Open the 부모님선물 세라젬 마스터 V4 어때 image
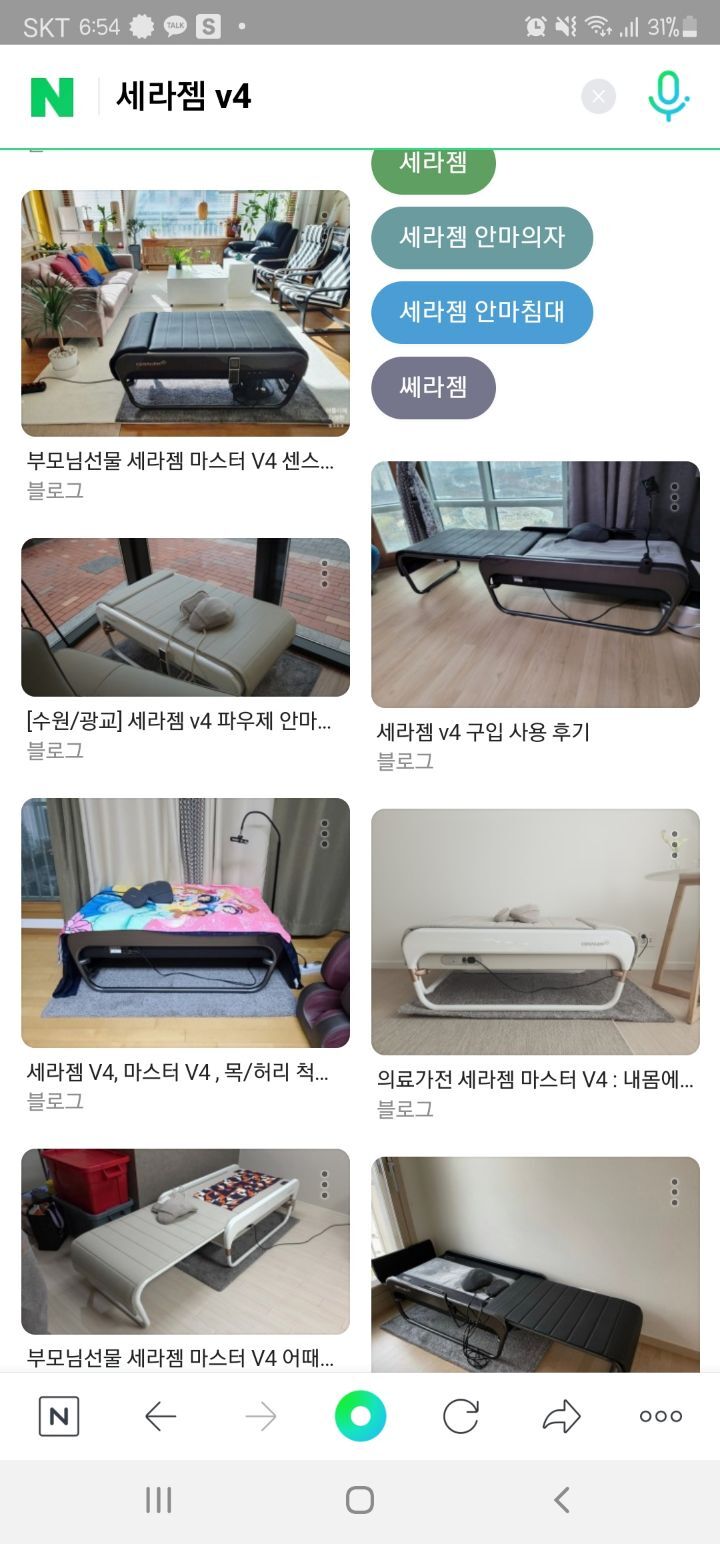Image resolution: width=720 pixels, height=1544 pixels. (185, 1241)
